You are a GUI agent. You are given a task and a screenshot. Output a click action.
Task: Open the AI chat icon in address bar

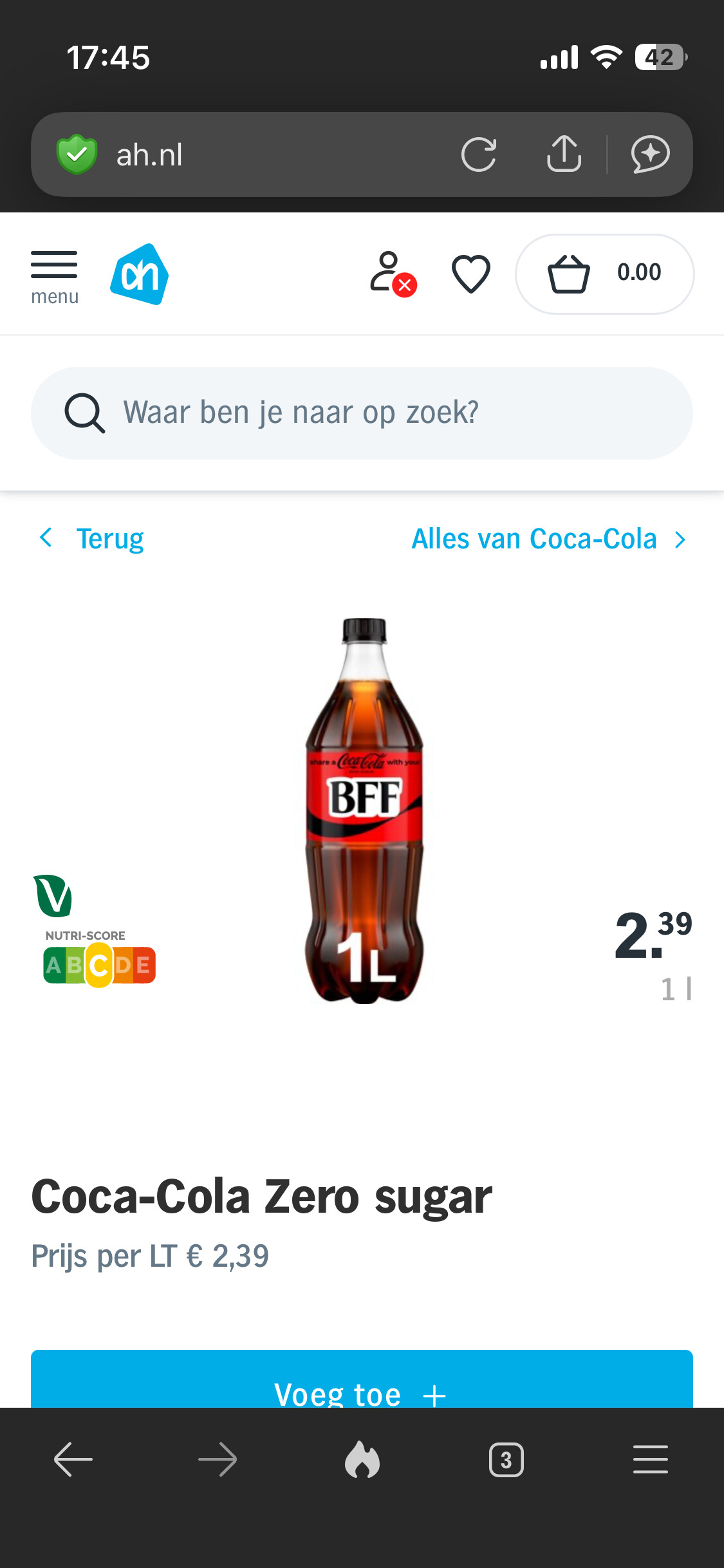650,154
